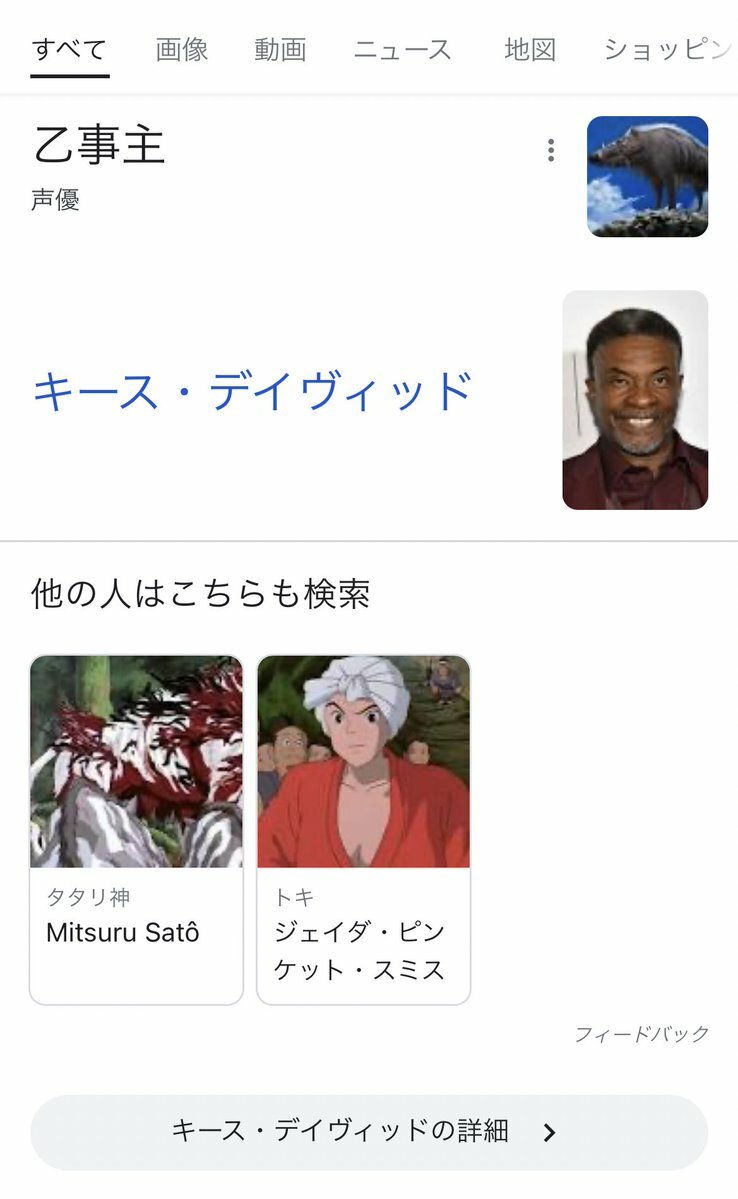This screenshot has width=738, height=1199.
Task: Open the タタリ神 Mitsuru Satô card
Action: (136, 829)
